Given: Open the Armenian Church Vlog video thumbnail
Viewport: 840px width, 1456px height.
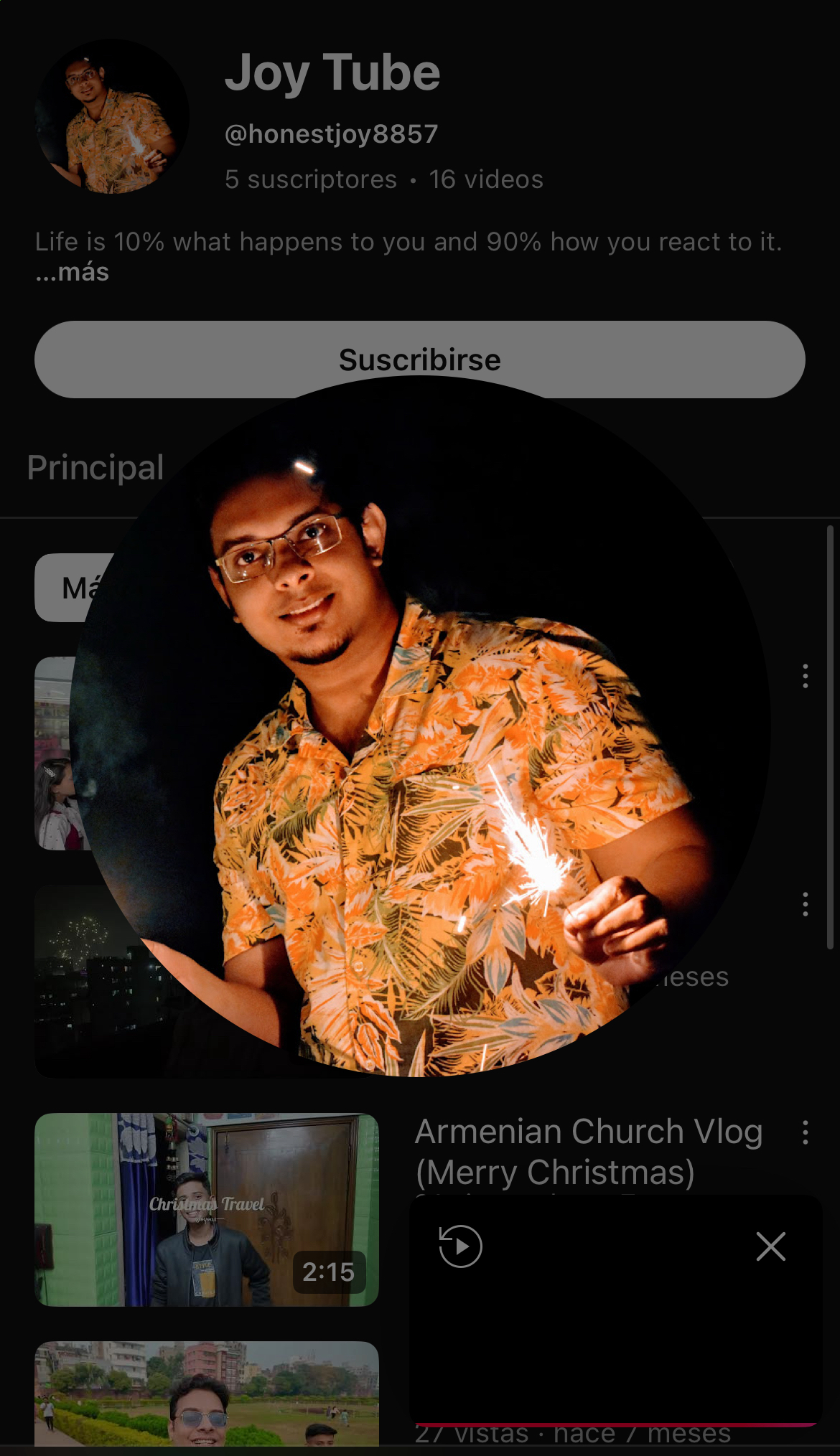Looking at the screenshot, I should [207, 1209].
